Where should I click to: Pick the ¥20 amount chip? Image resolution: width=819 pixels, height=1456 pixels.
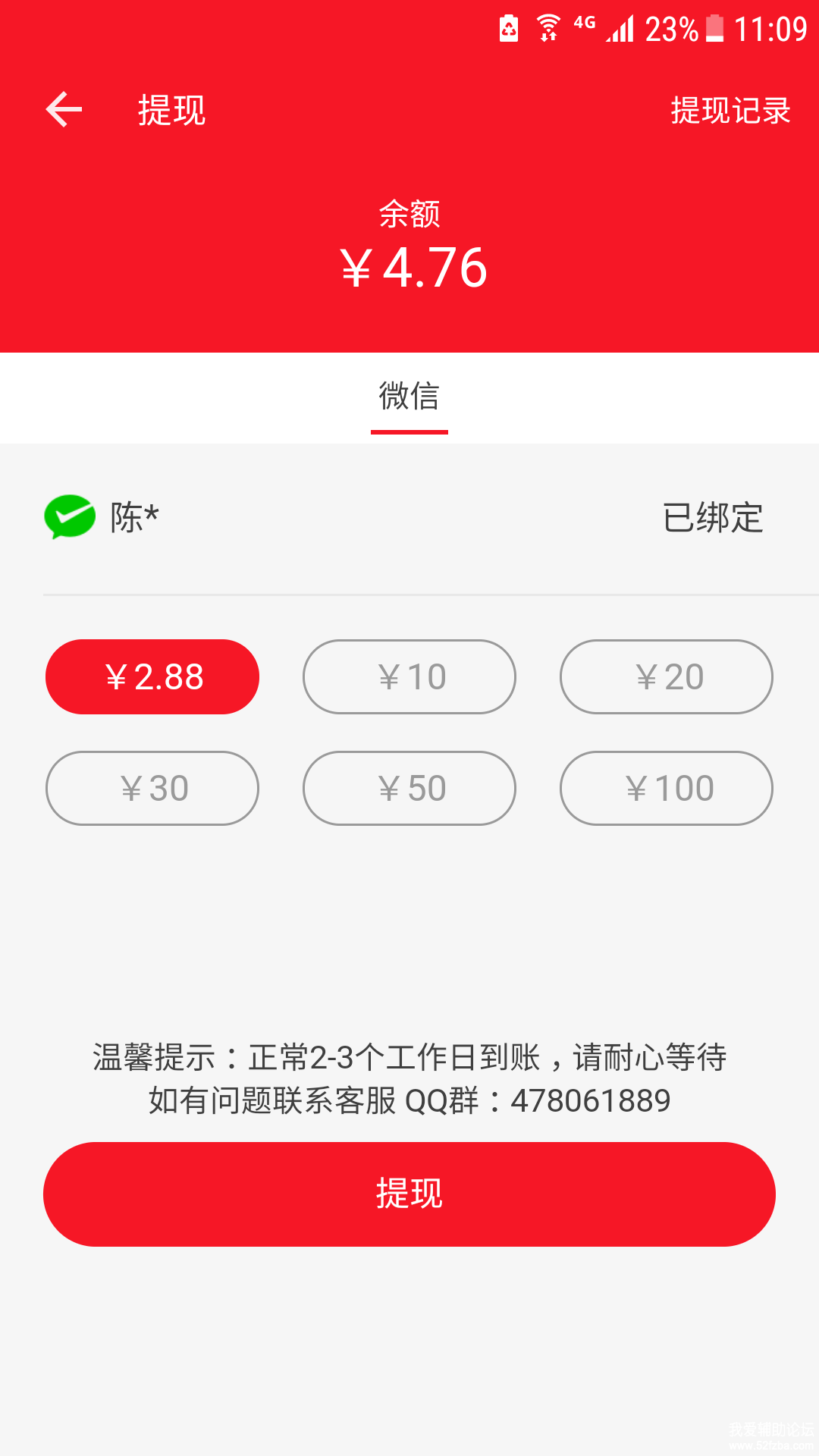[667, 676]
